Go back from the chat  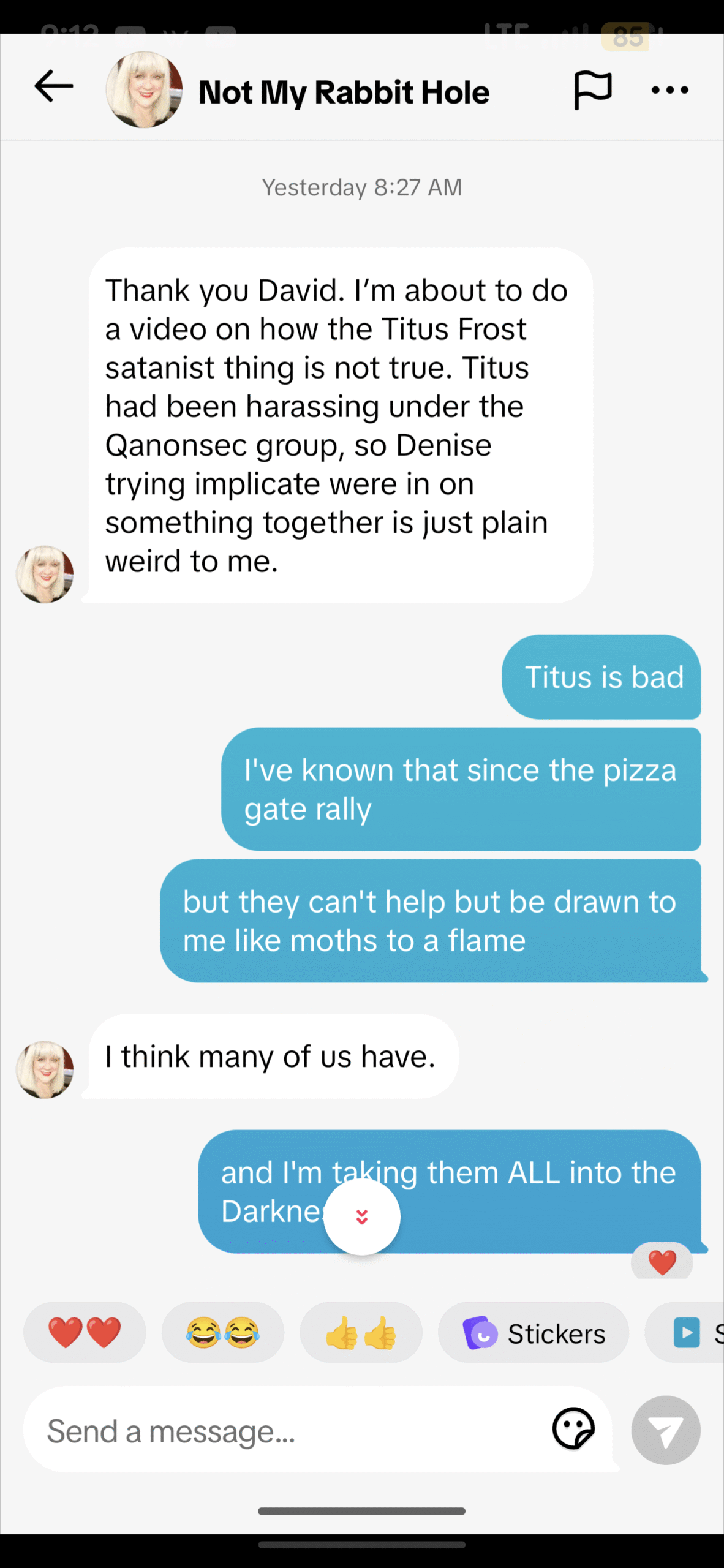(54, 86)
